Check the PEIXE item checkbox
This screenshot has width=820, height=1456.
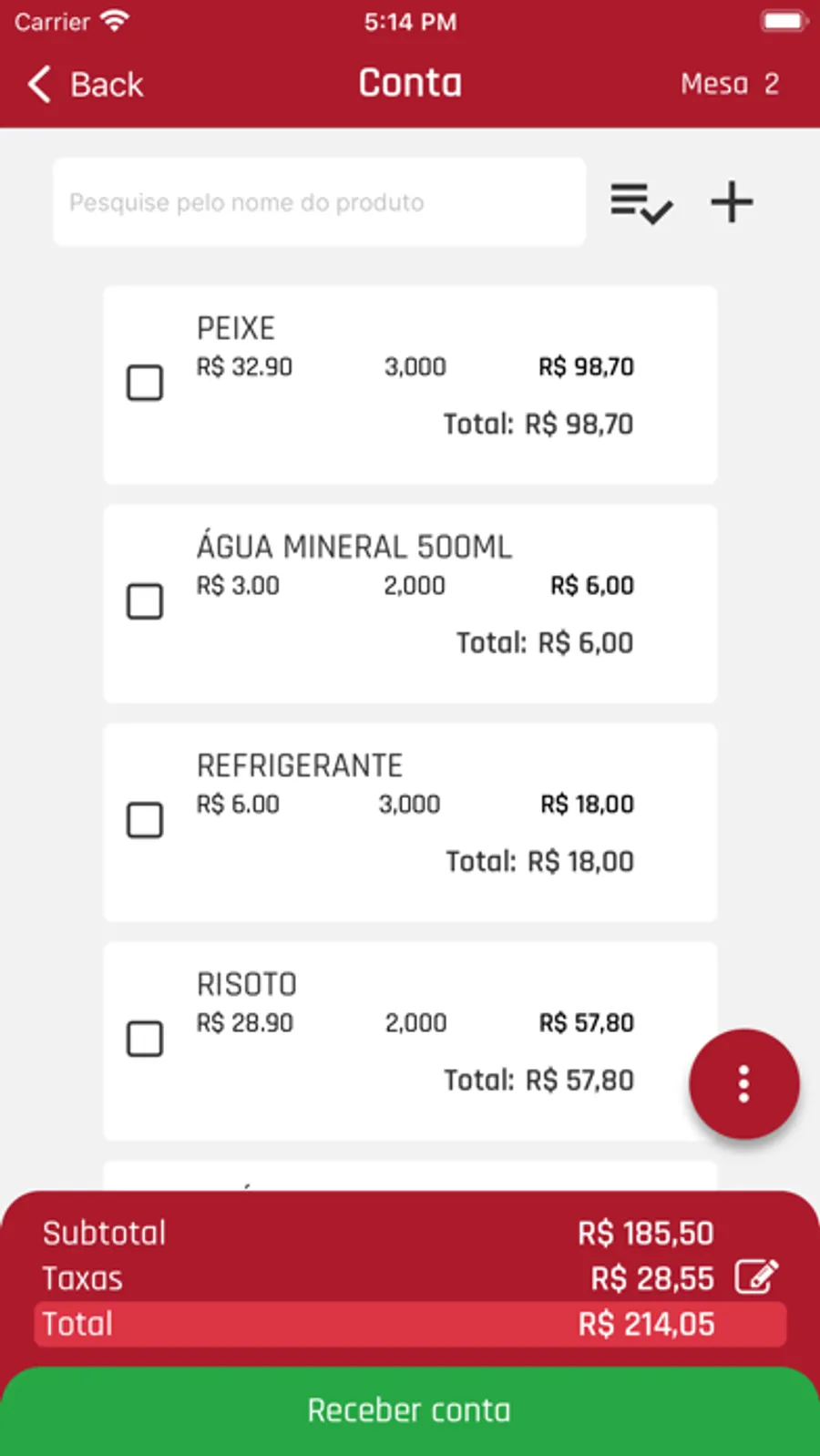145,384
